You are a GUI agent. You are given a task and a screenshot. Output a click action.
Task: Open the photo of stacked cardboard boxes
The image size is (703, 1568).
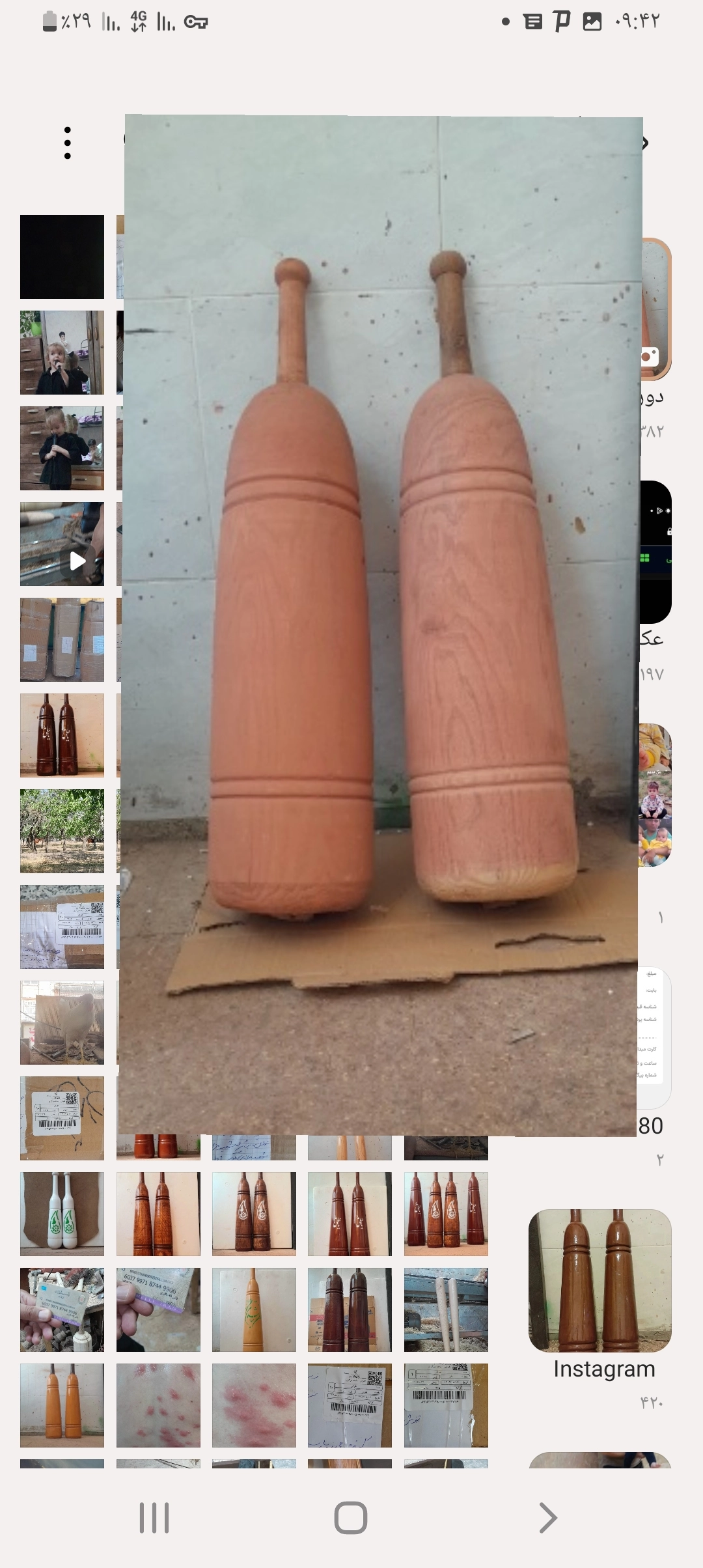pyautogui.click(x=62, y=639)
